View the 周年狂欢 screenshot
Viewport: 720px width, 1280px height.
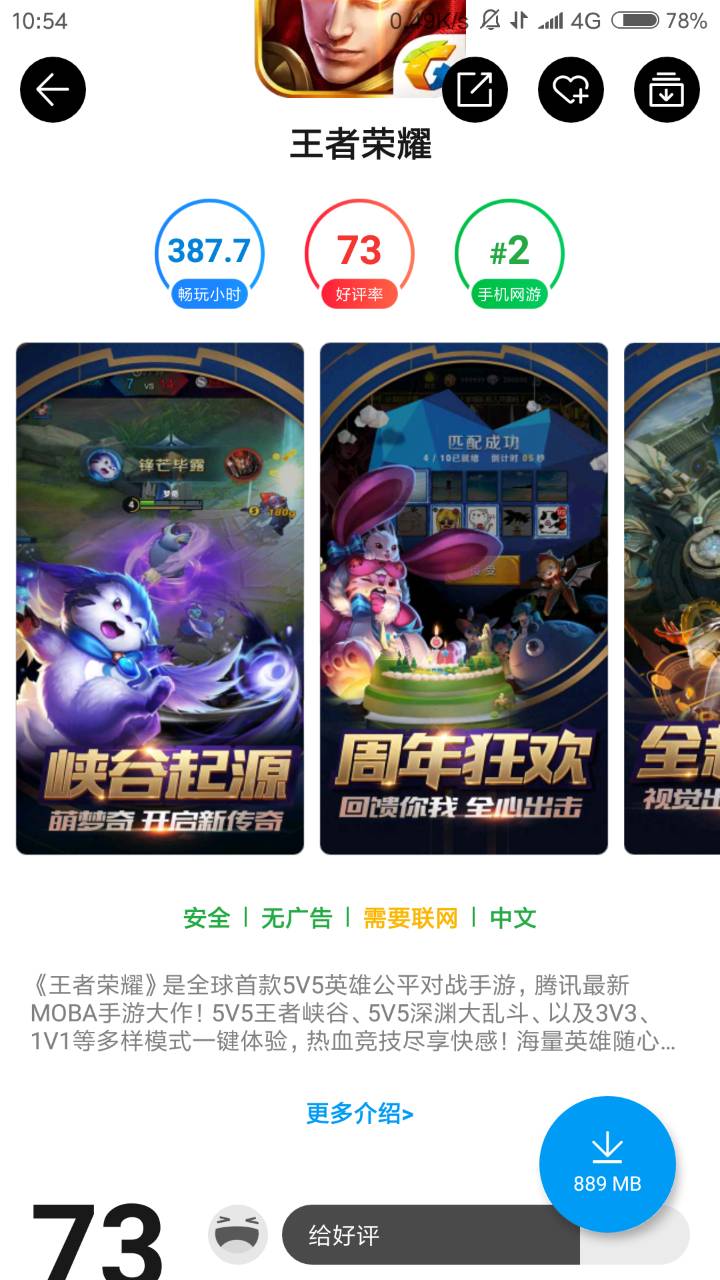[x=464, y=598]
